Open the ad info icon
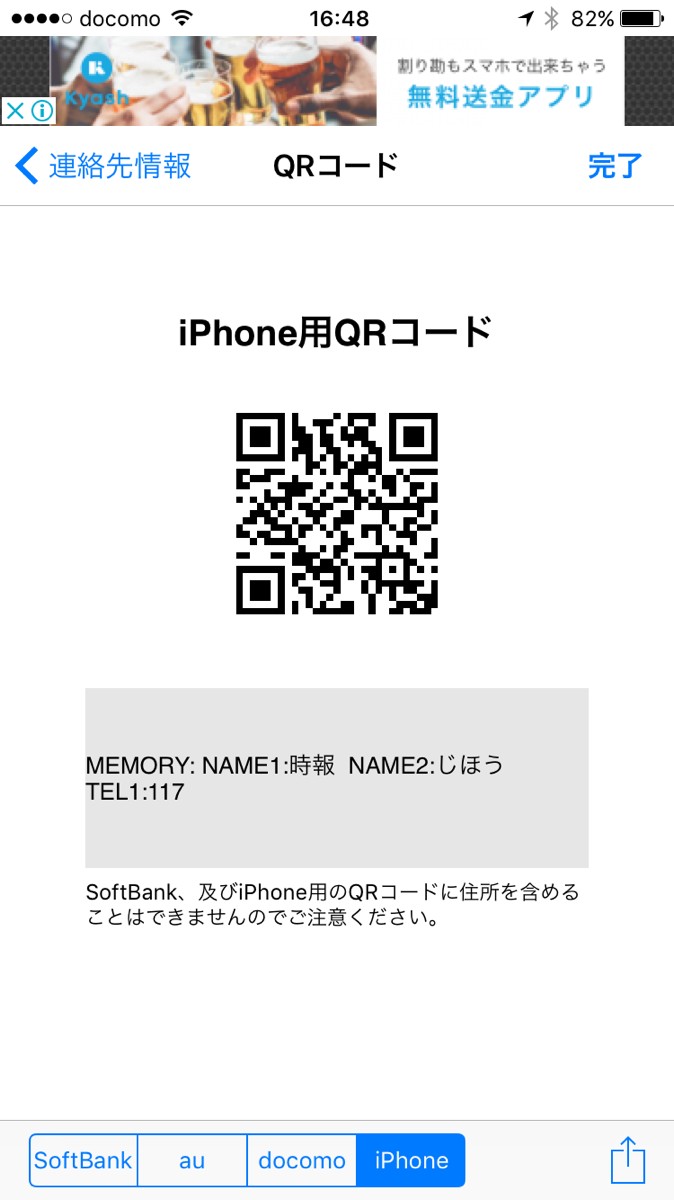The width and height of the screenshot is (674, 1200). pyautogui.click(x=41, y=111)
